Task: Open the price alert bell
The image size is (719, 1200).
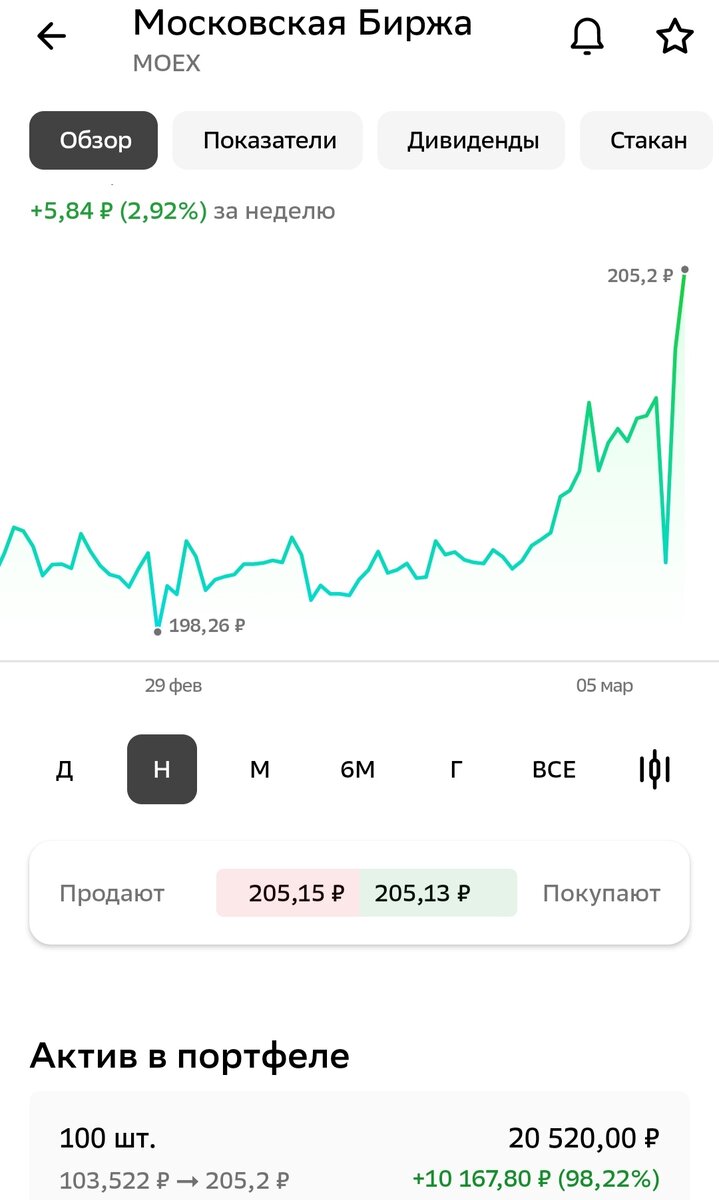Action: point(587,37)
